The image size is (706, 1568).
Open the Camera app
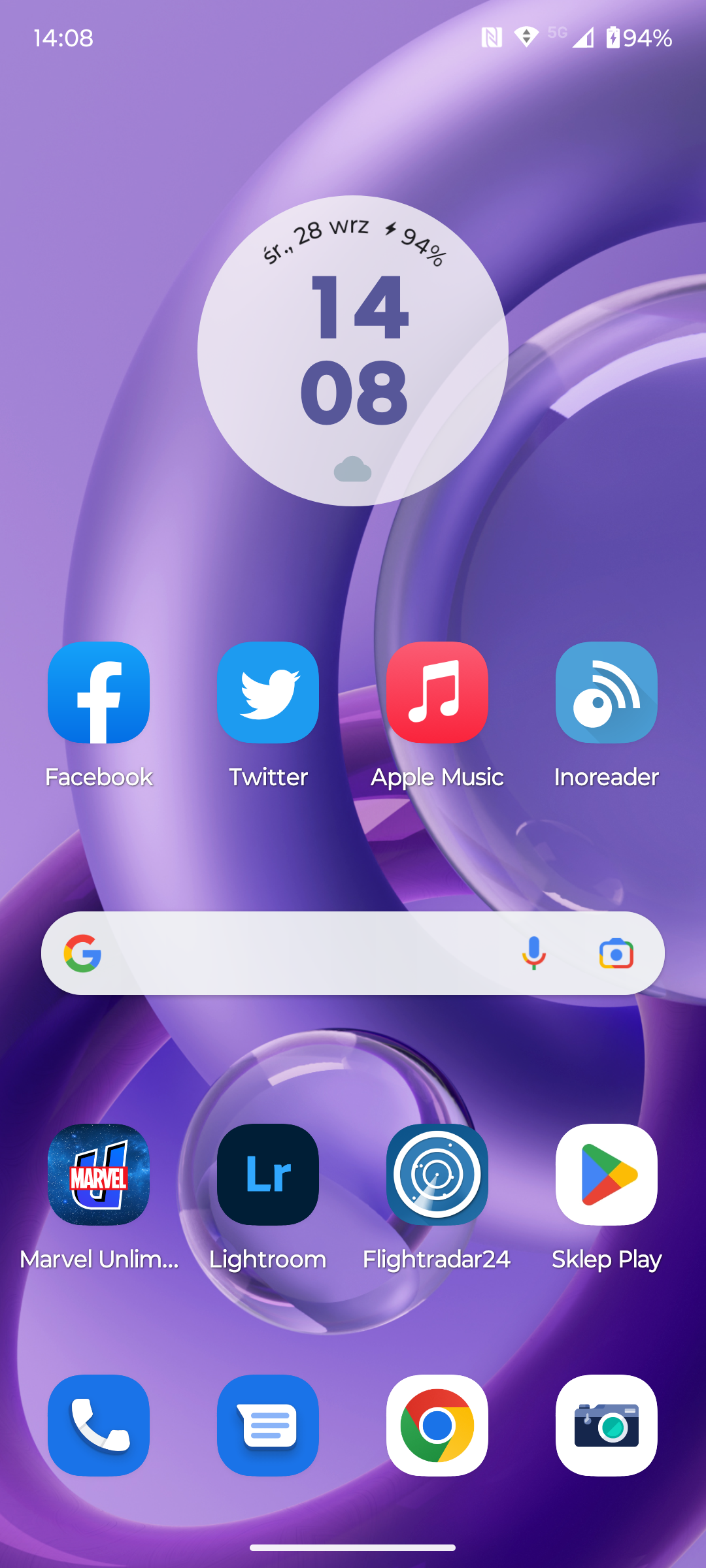coord(607,1426)
